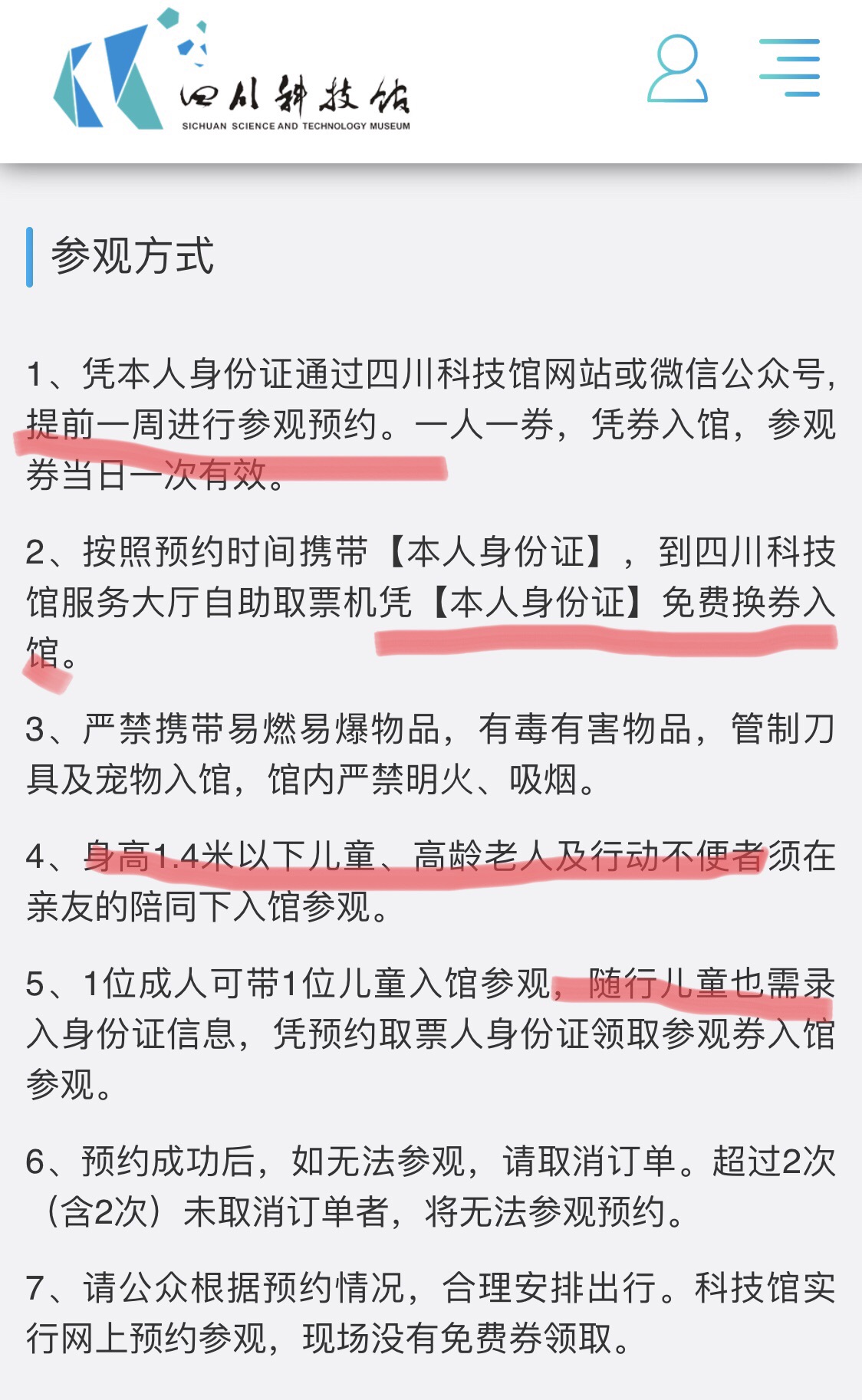Viewport: 862px width, 1400px height.
Task: Open the user account profile icon
Action: (x=677, y=69)
